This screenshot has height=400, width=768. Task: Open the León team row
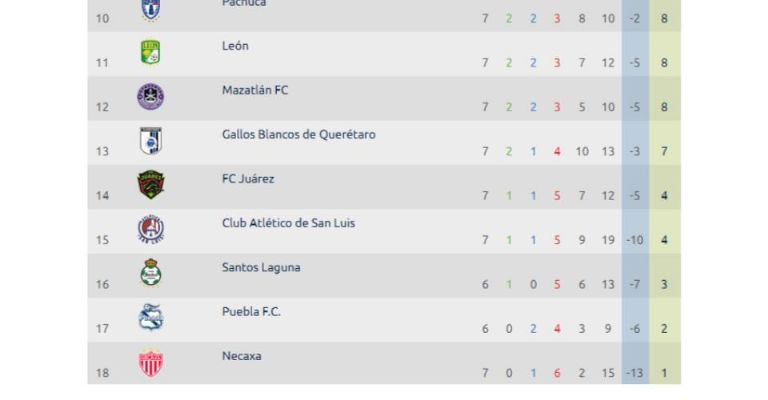235,46
